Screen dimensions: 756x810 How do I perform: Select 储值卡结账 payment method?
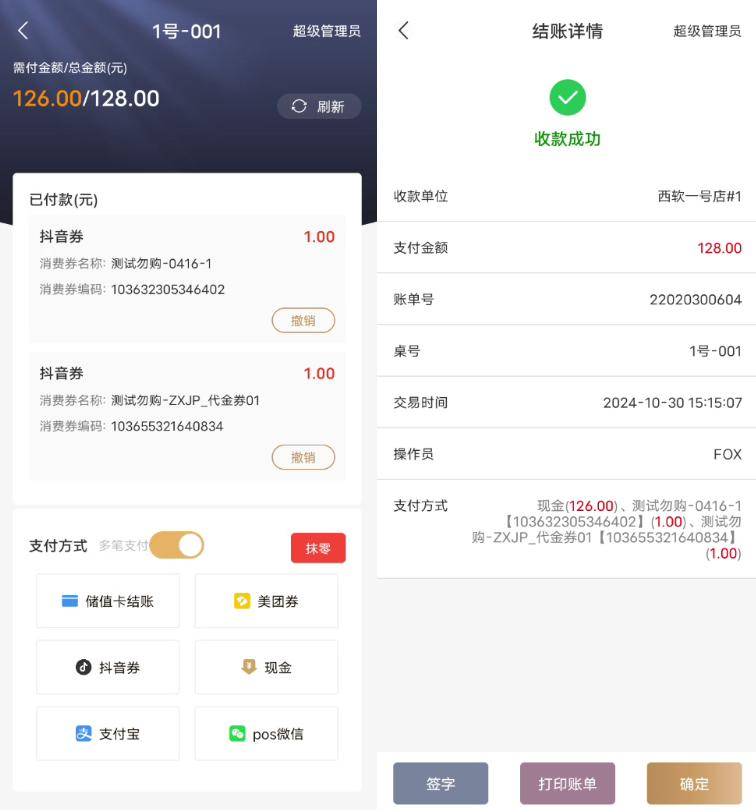point(108,601)
